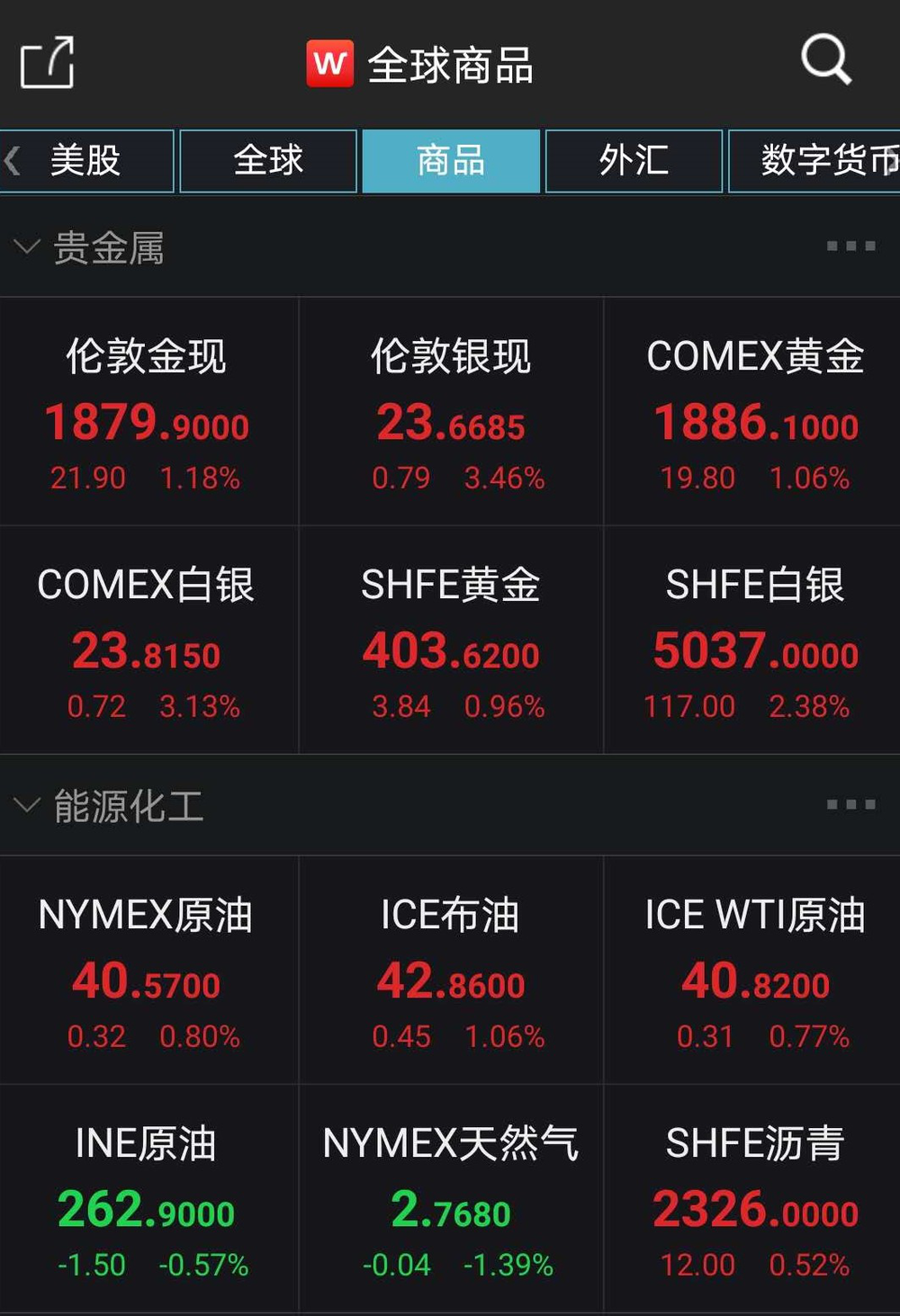The image size is (900, 1316).
Task: View COMEX黄金 details
Action: point(754,413)
